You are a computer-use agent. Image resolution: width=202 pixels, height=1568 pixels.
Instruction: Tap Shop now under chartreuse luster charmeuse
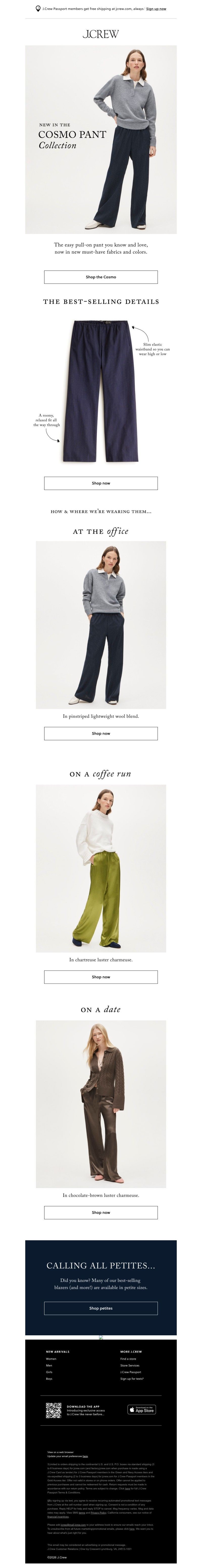(101, 977)
